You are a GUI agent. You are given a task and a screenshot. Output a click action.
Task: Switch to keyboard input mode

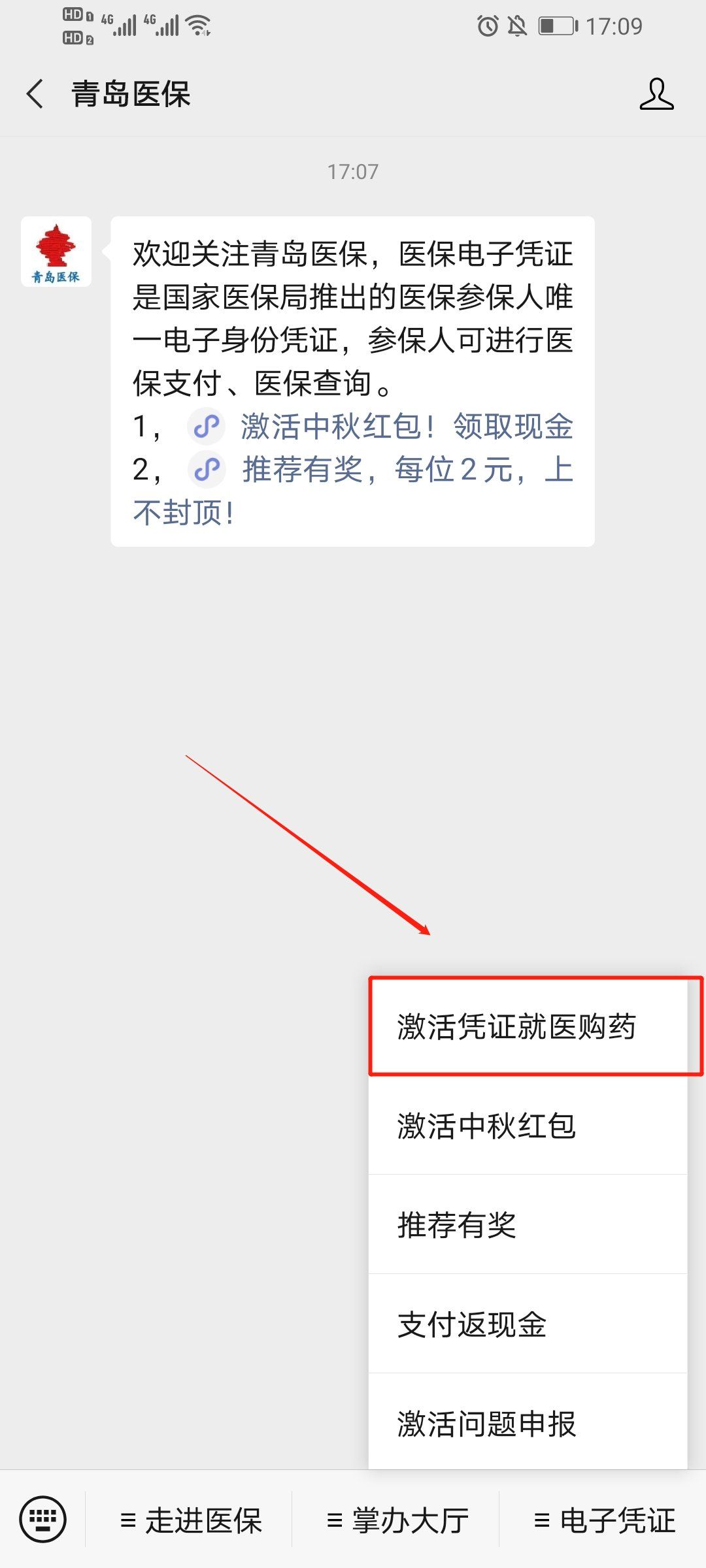coord(43,1519)
